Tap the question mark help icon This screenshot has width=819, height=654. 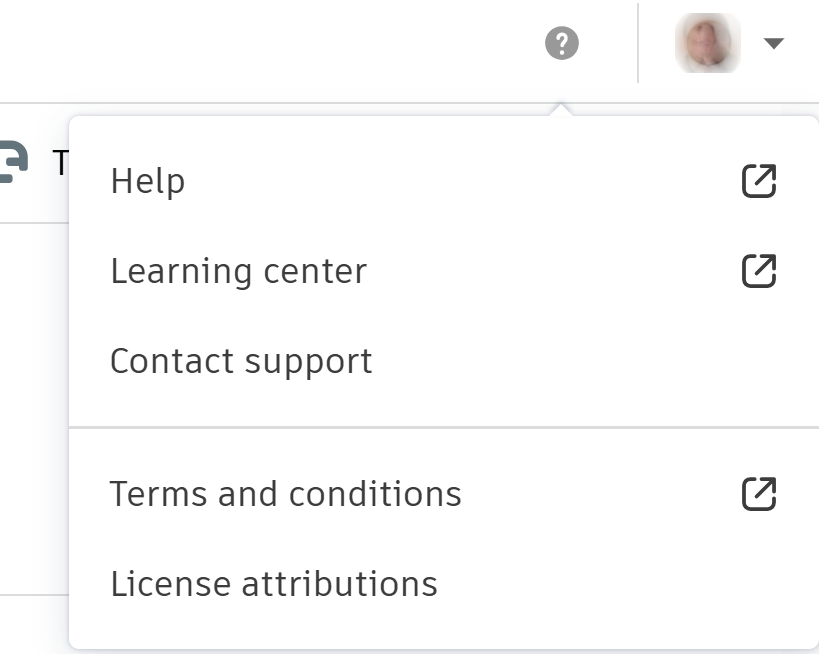(x=562, y=44)
